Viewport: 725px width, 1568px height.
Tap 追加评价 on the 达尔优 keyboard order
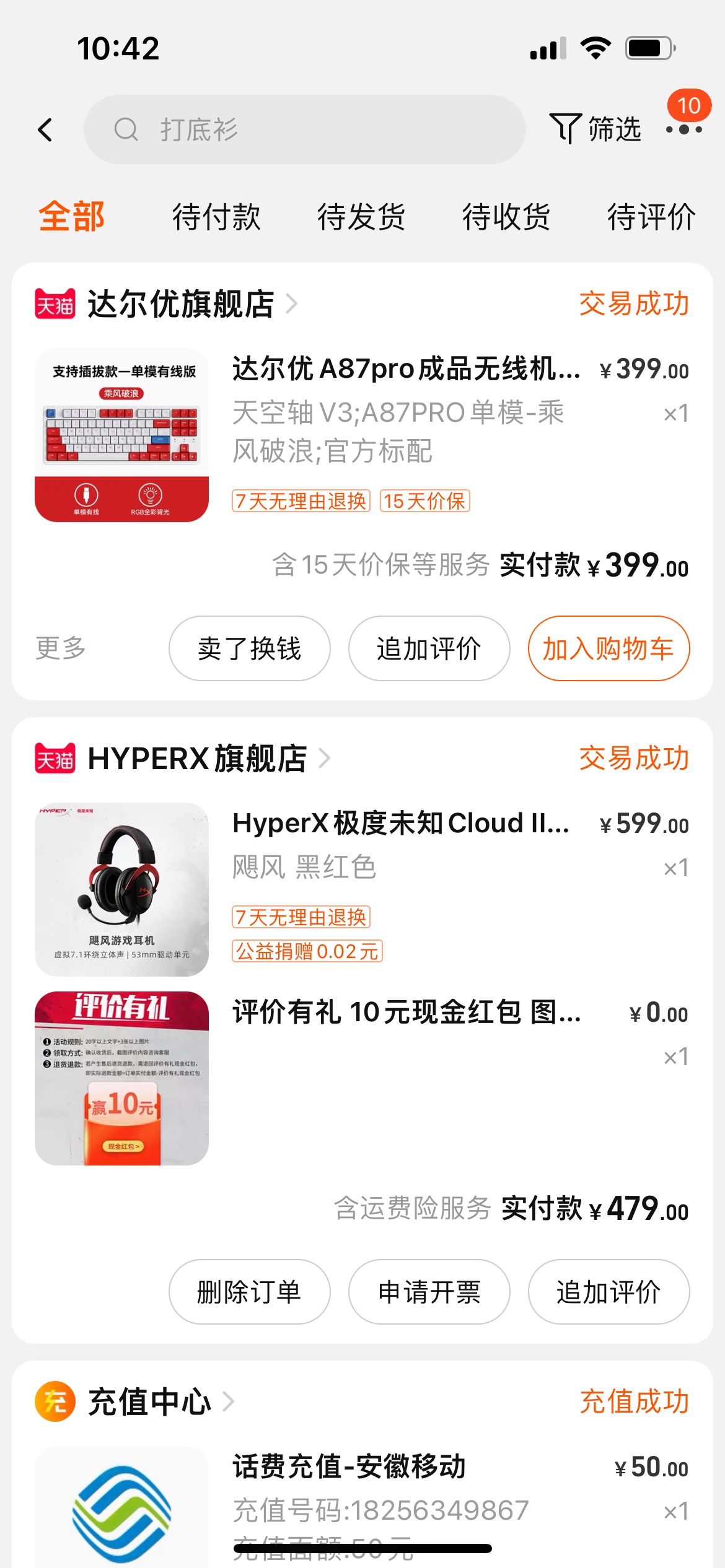click(x=429, y=648)
